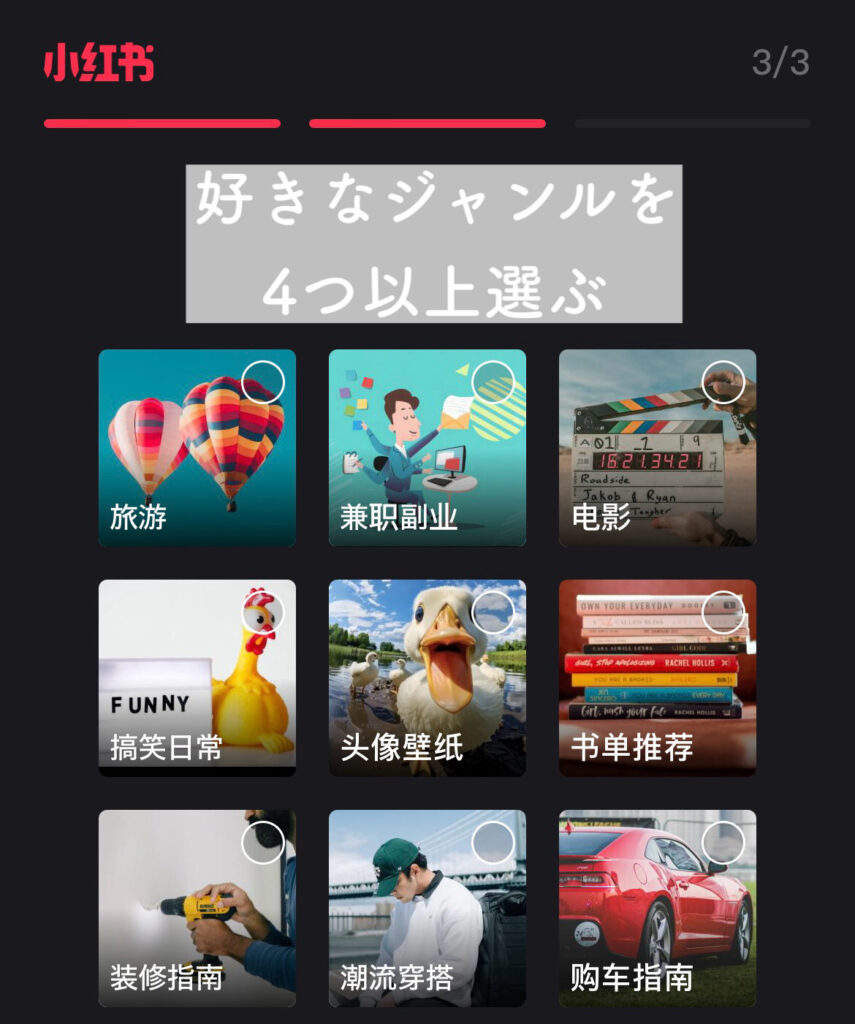Image resolution: width=855 pixels, height=1024 pixels.
Task: Choose the 头像壁纸 avatar wallpaper tile
Action: point(427,678)
